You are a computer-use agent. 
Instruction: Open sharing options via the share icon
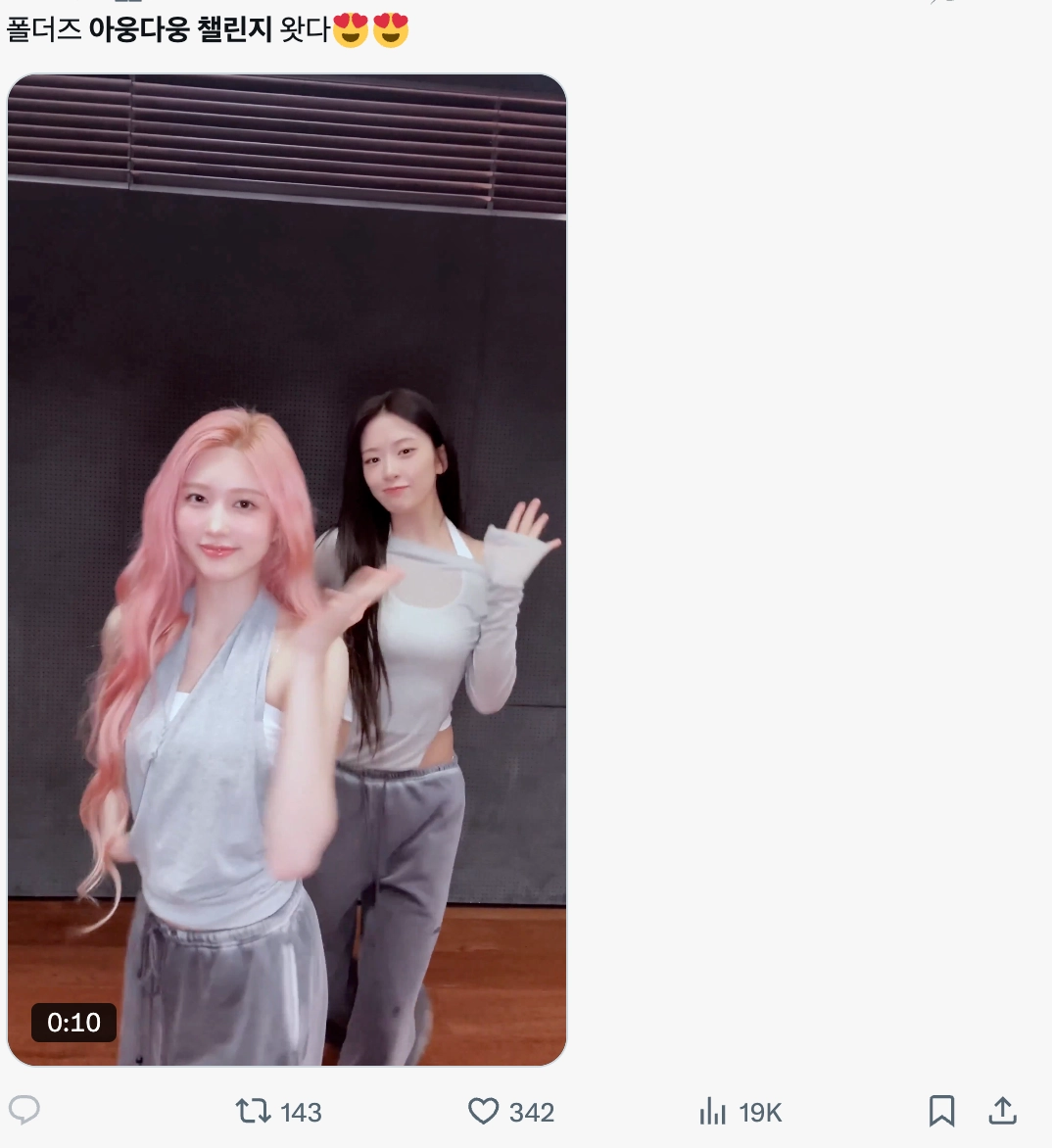click(x=1002, y=1111)
